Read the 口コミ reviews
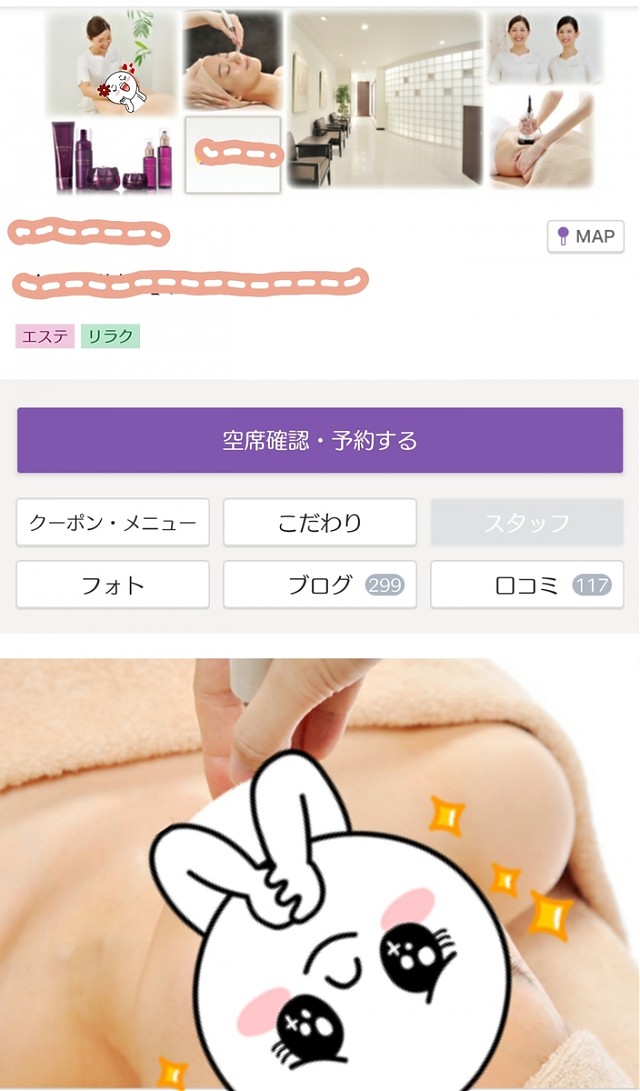The width and height of the screenshot is (640, 1091). tap(527, 585)
